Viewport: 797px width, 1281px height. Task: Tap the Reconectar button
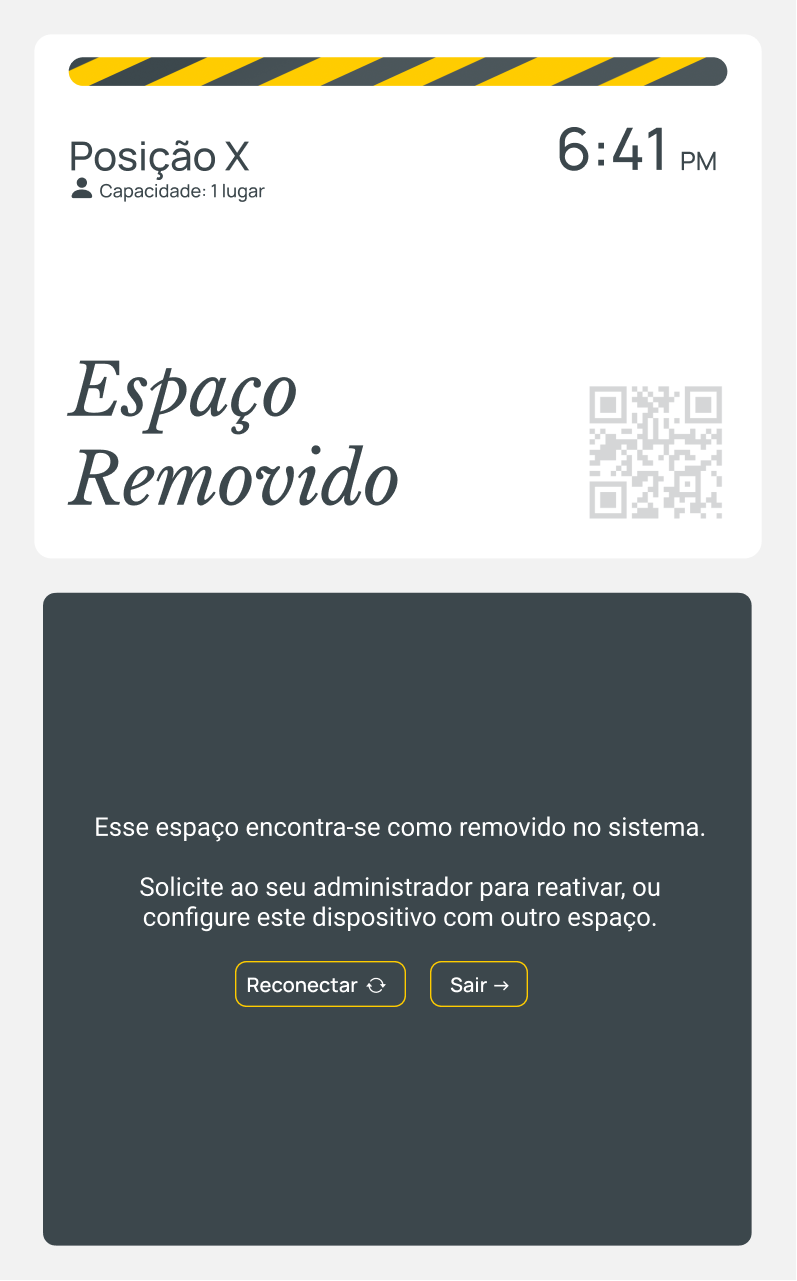pyautogui.click(x=320, y=984)
